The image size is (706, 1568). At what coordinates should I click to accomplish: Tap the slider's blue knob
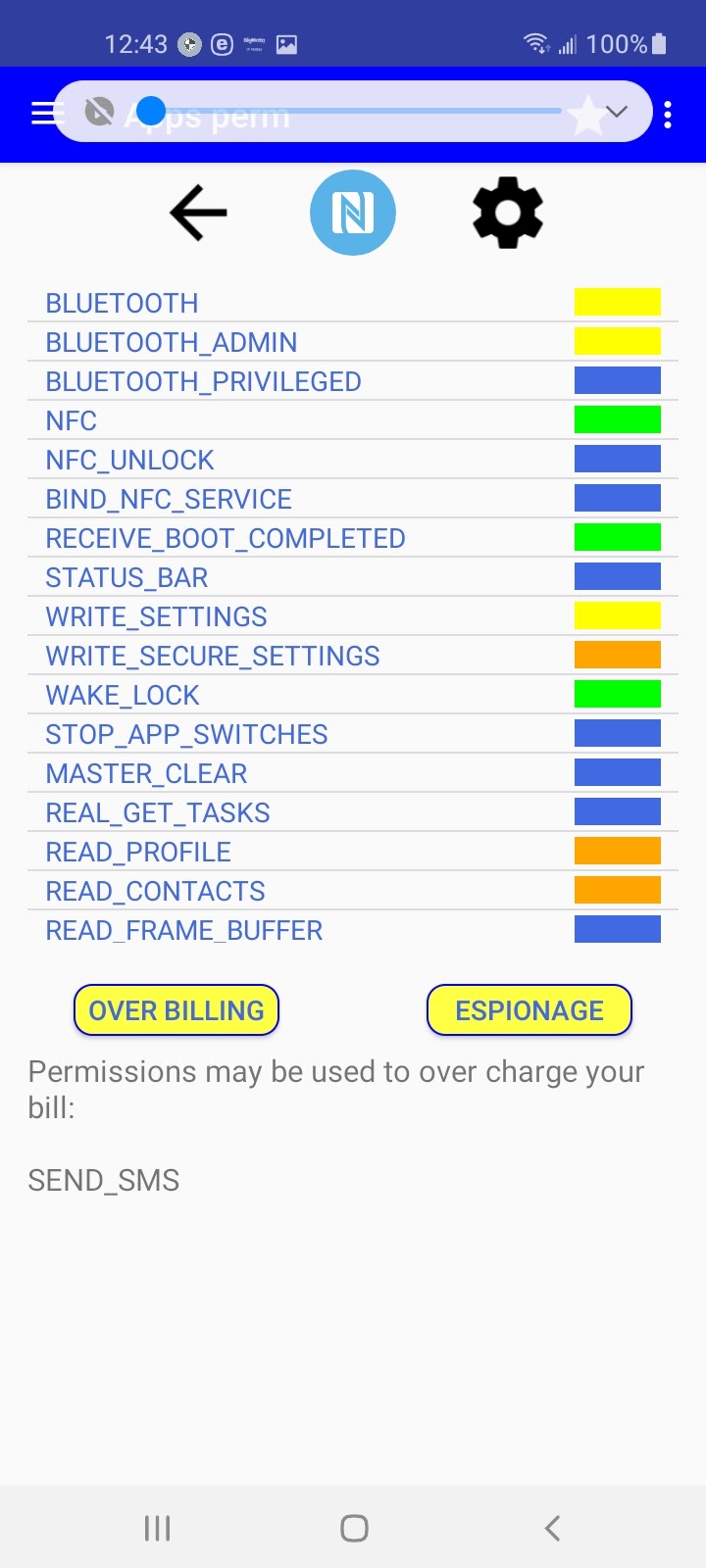tap(151, 111)
